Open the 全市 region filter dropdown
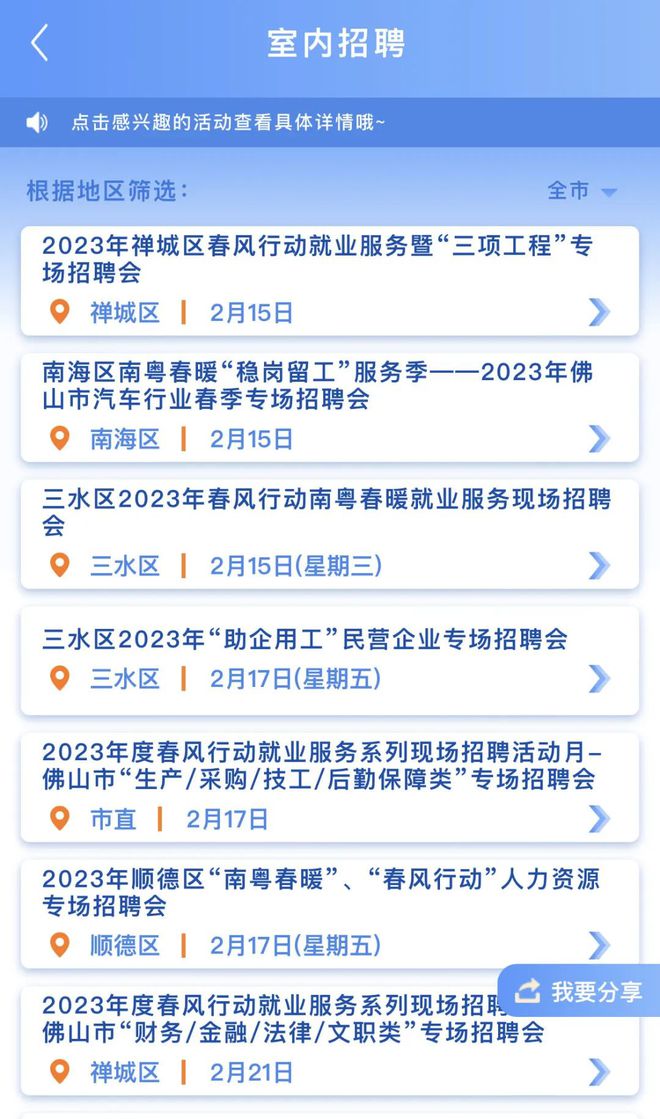 point(582,190)
